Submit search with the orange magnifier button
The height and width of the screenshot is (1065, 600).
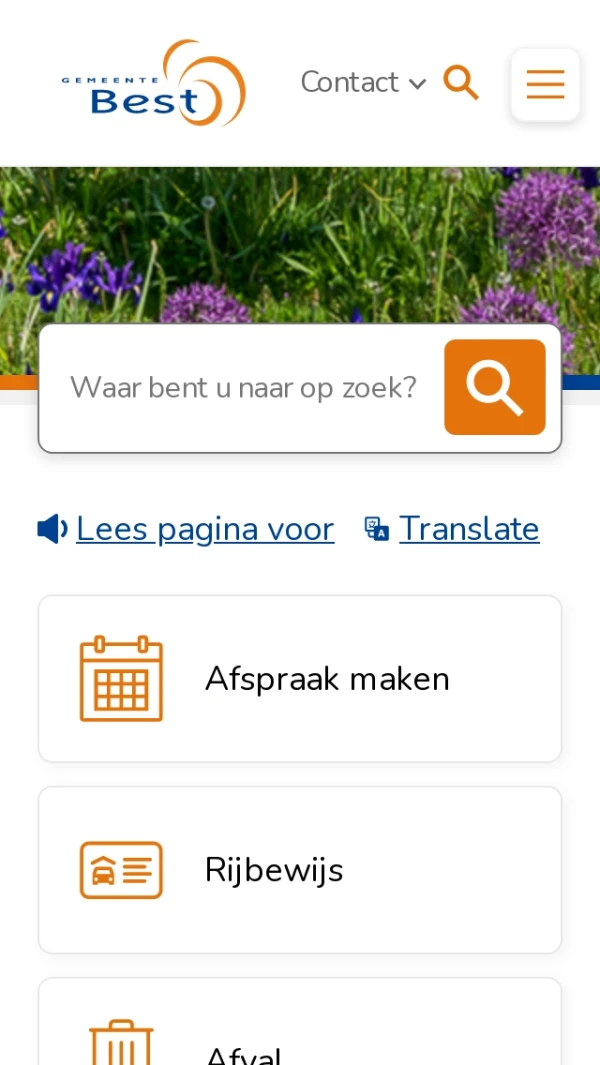[495, 387]
